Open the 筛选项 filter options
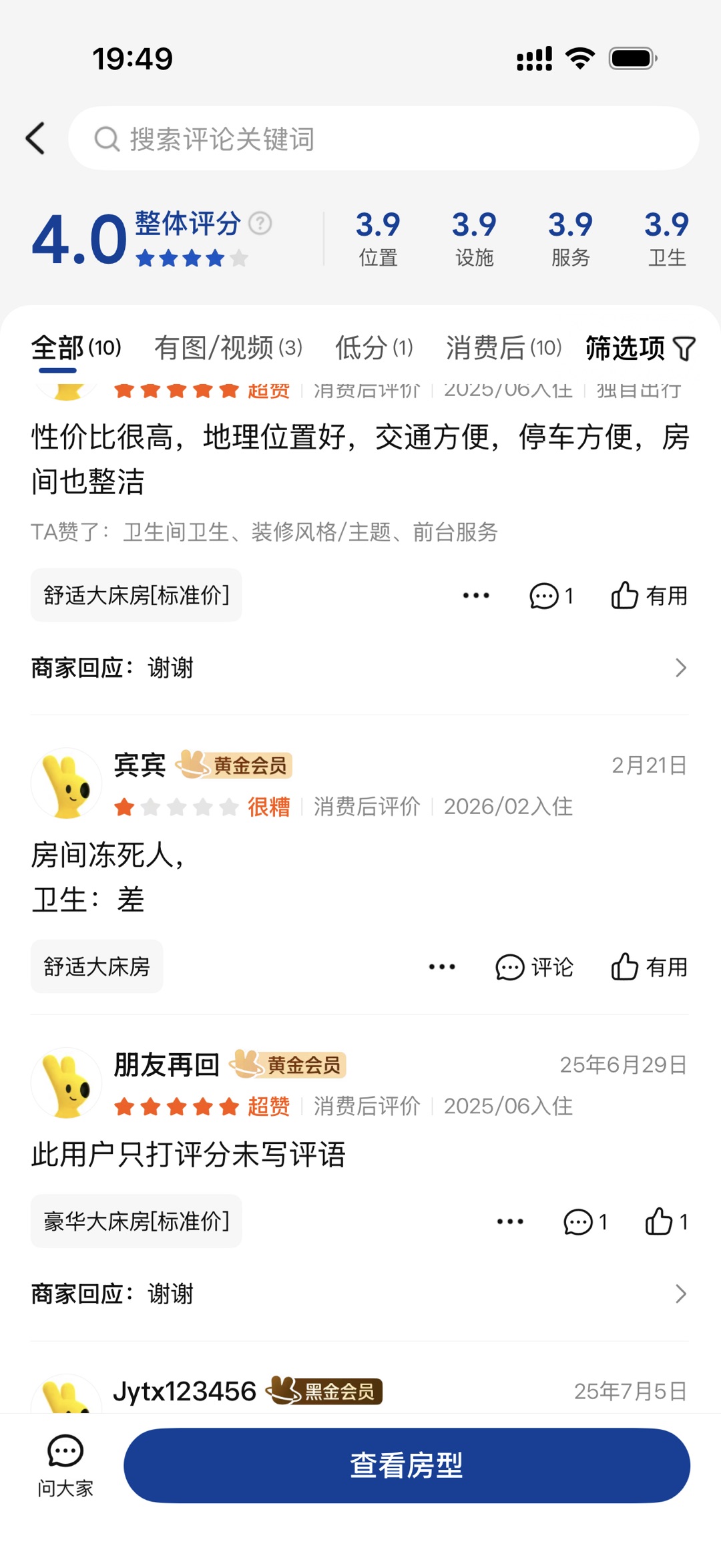Screen dimensions: 721x1568 [x=640, y=348]
